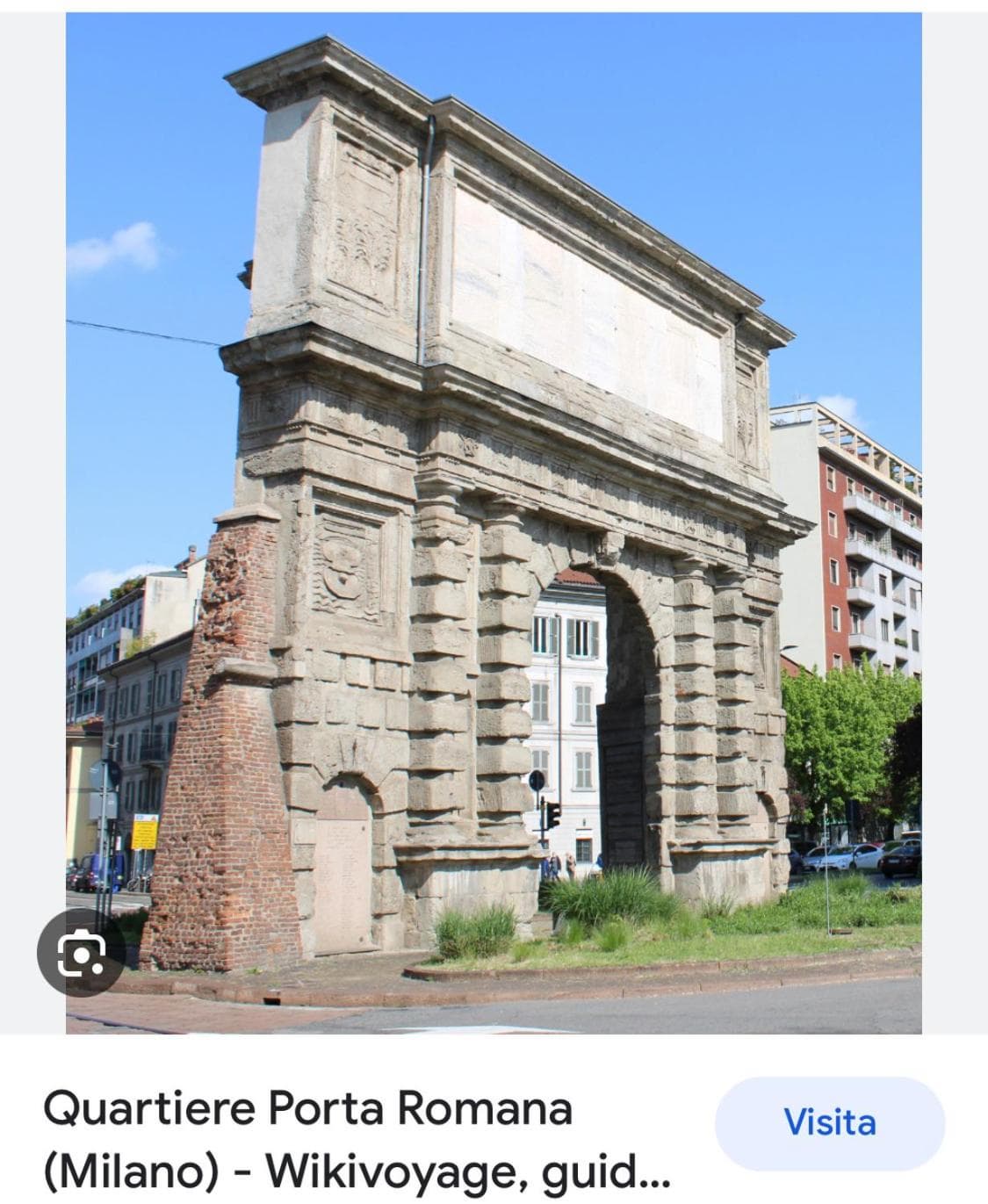Tap the Porta Romana photo

pos(494,523)
